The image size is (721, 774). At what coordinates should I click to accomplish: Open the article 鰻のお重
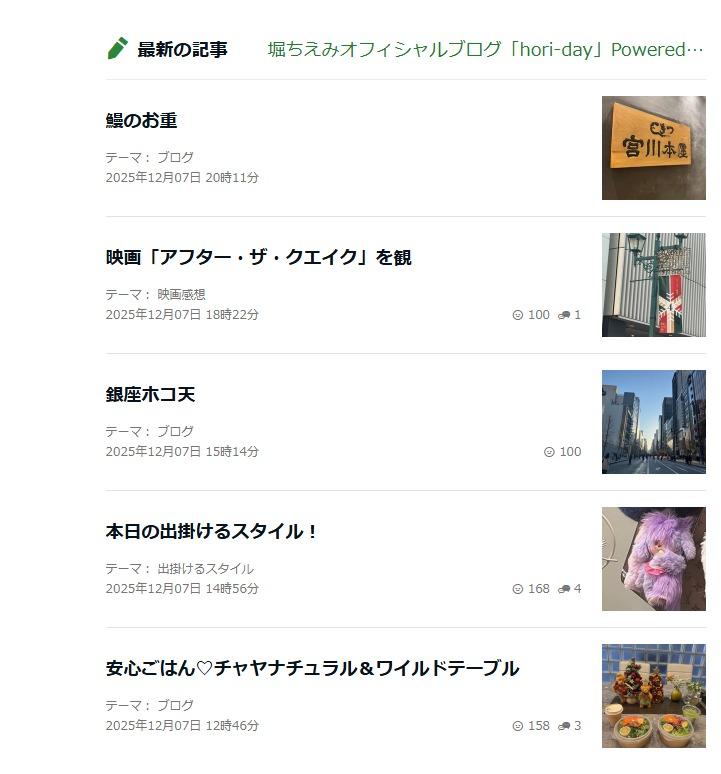click(142, 121)
